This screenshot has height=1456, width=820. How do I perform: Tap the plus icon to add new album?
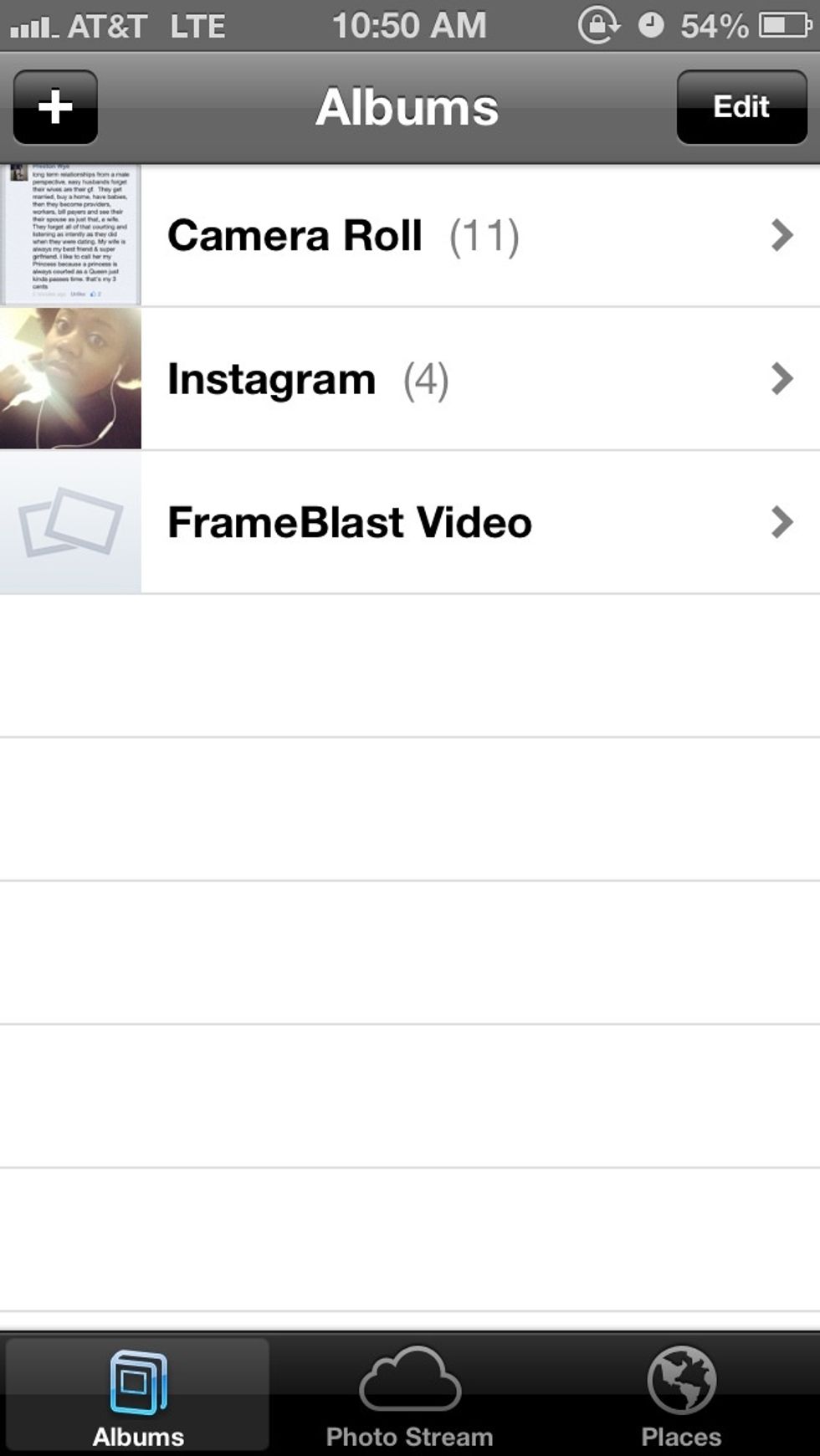pos(55,105)
